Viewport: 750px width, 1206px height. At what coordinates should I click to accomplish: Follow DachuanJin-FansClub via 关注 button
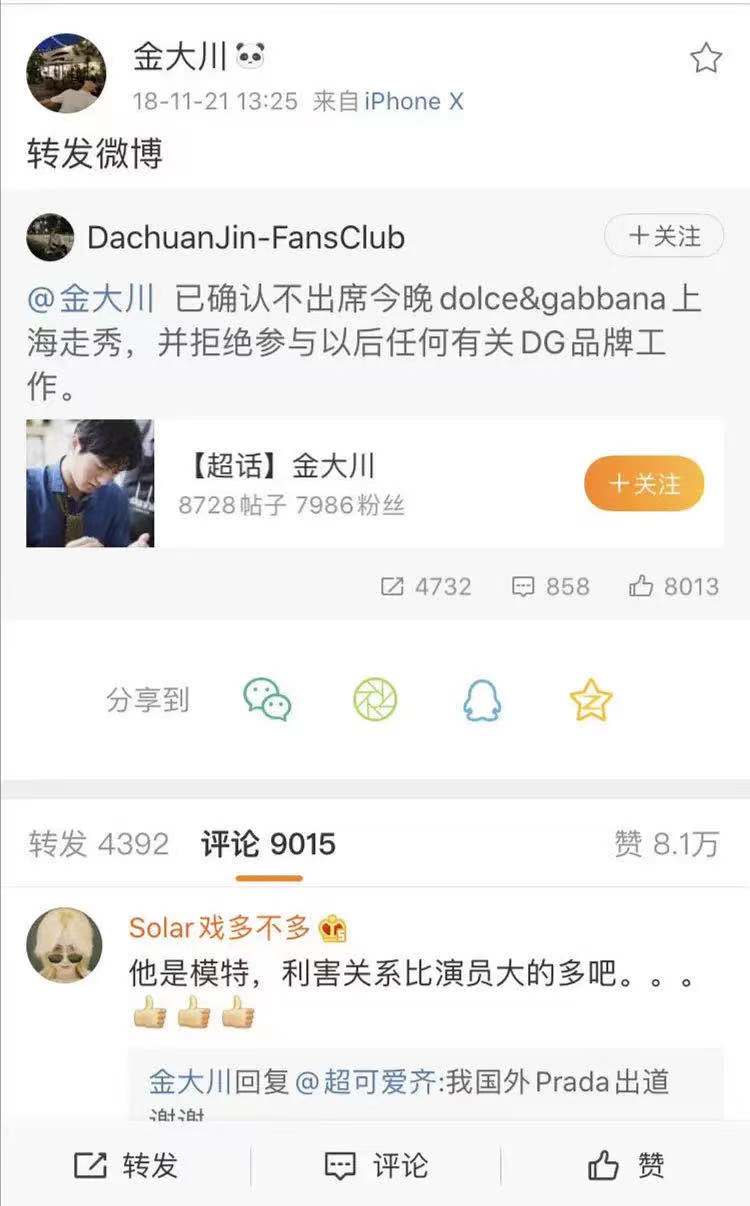click(x=662, y=236)
